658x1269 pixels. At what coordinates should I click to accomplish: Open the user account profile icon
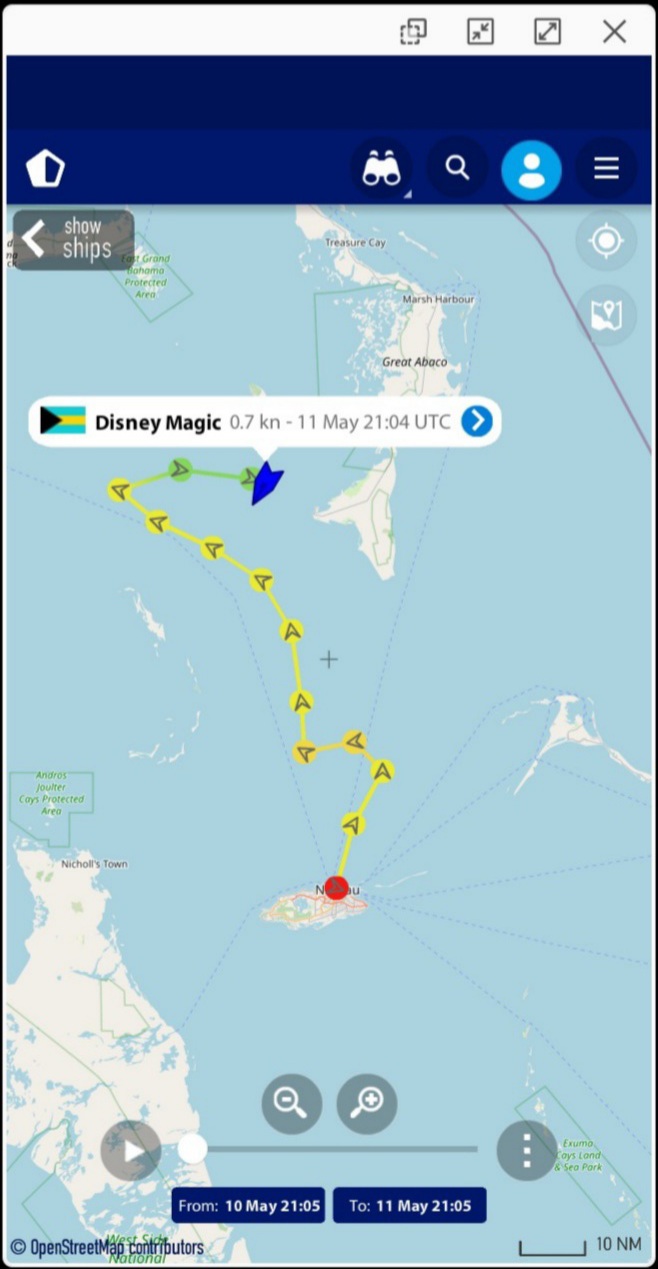[531, 169]
